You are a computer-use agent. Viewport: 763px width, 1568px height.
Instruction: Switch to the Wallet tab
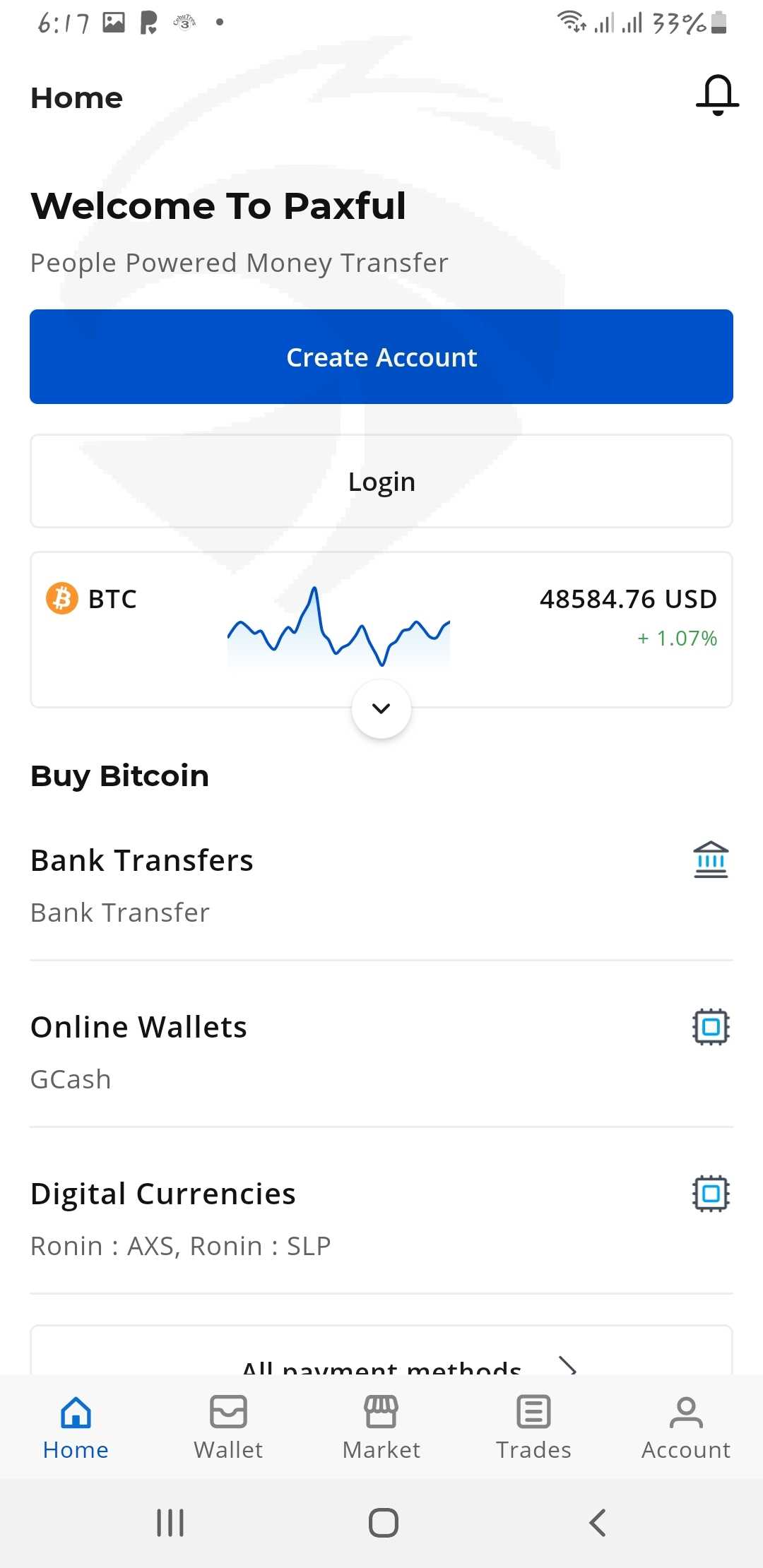pos(228,1427)
